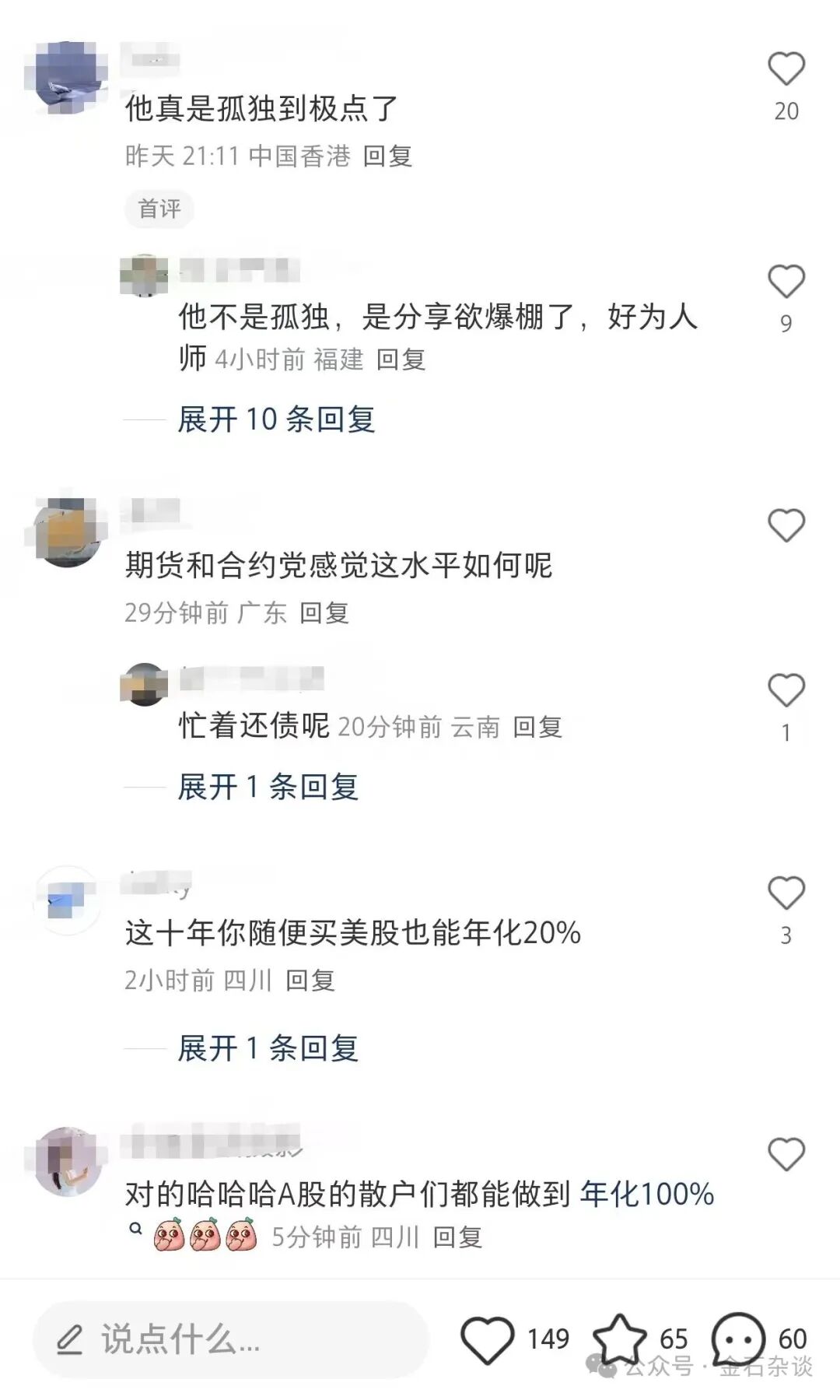Reply to the A股的散户们 comment
This screenshot has height=1400, width=840.
pos(457,1237)
